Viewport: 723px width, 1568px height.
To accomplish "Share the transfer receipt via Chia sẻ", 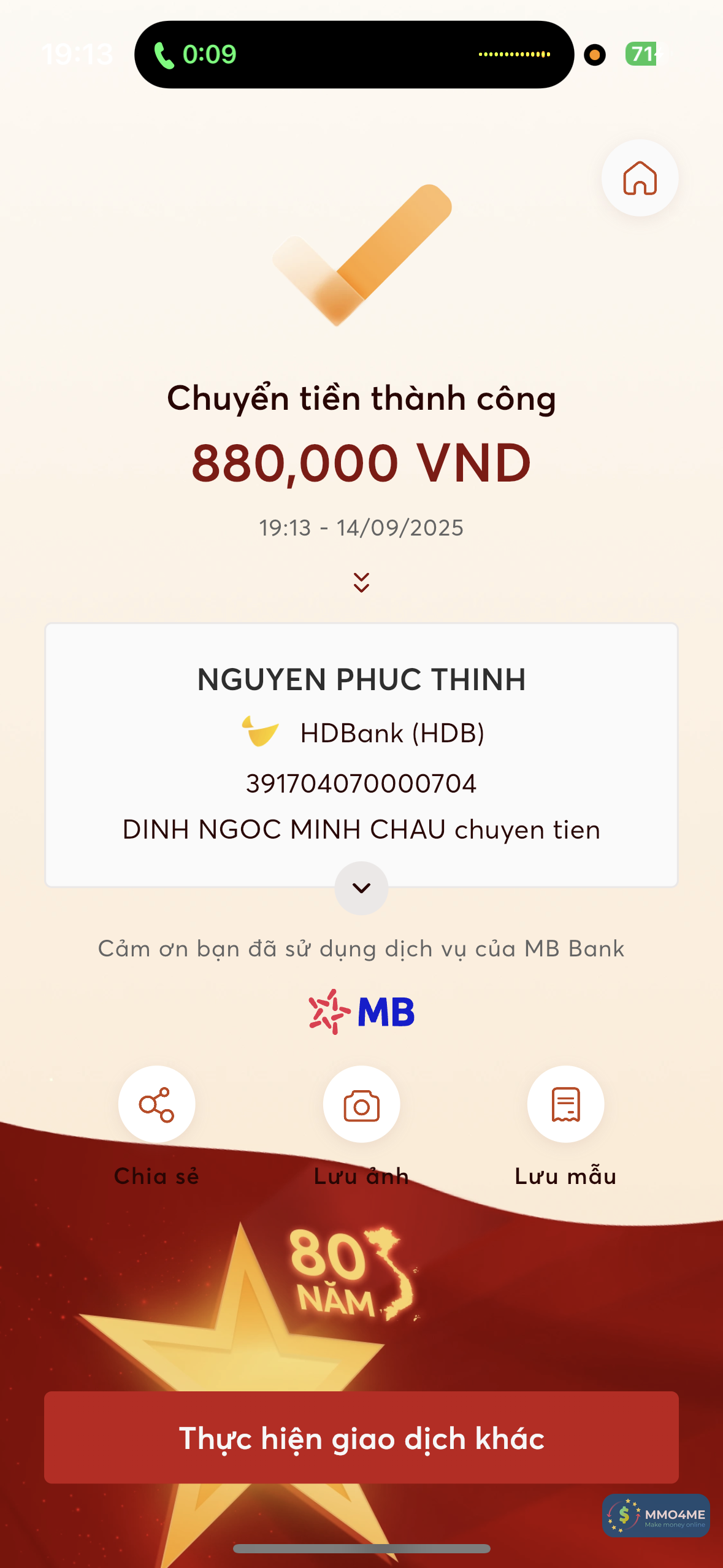I will pyautogui.click(x=157, y=1104).
